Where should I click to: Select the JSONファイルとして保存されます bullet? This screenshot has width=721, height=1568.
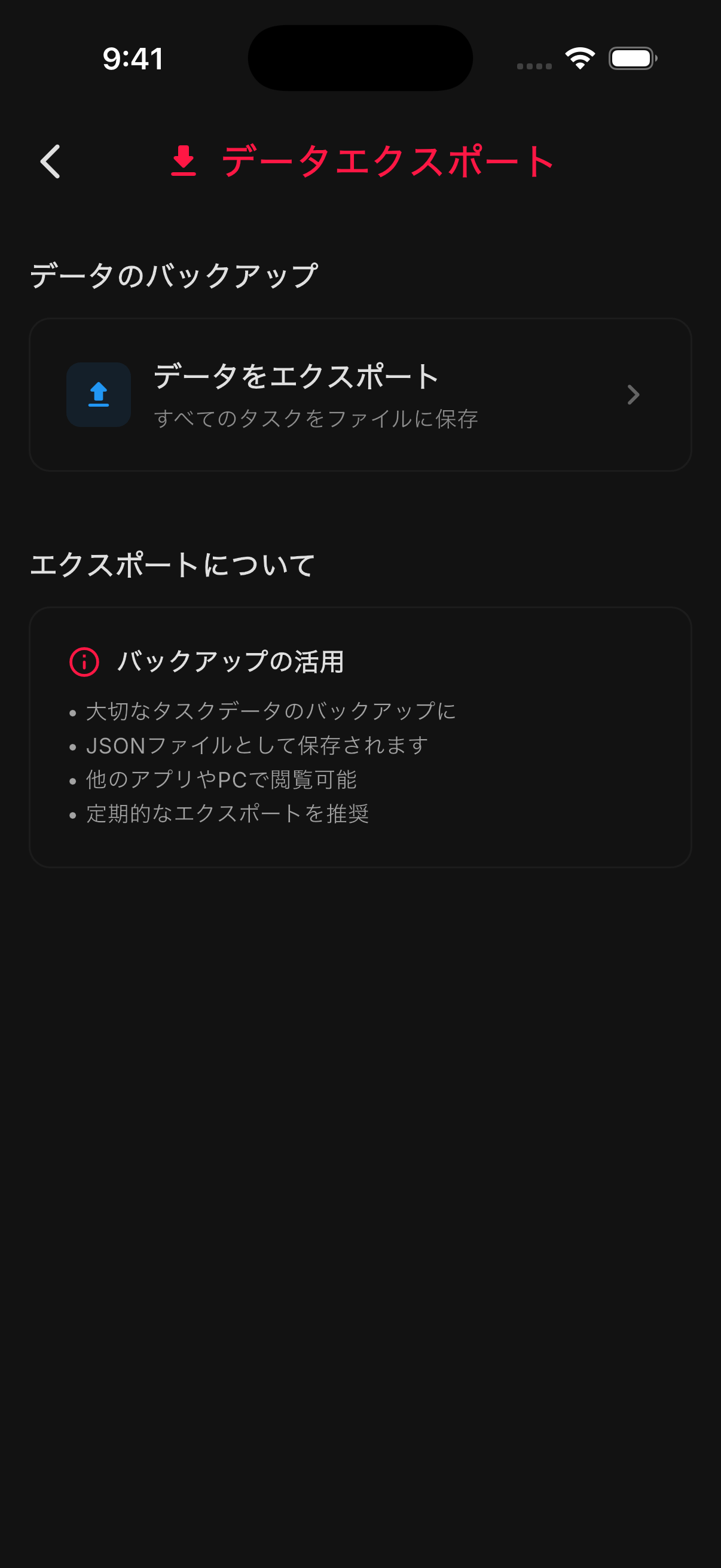click(258, 745)
